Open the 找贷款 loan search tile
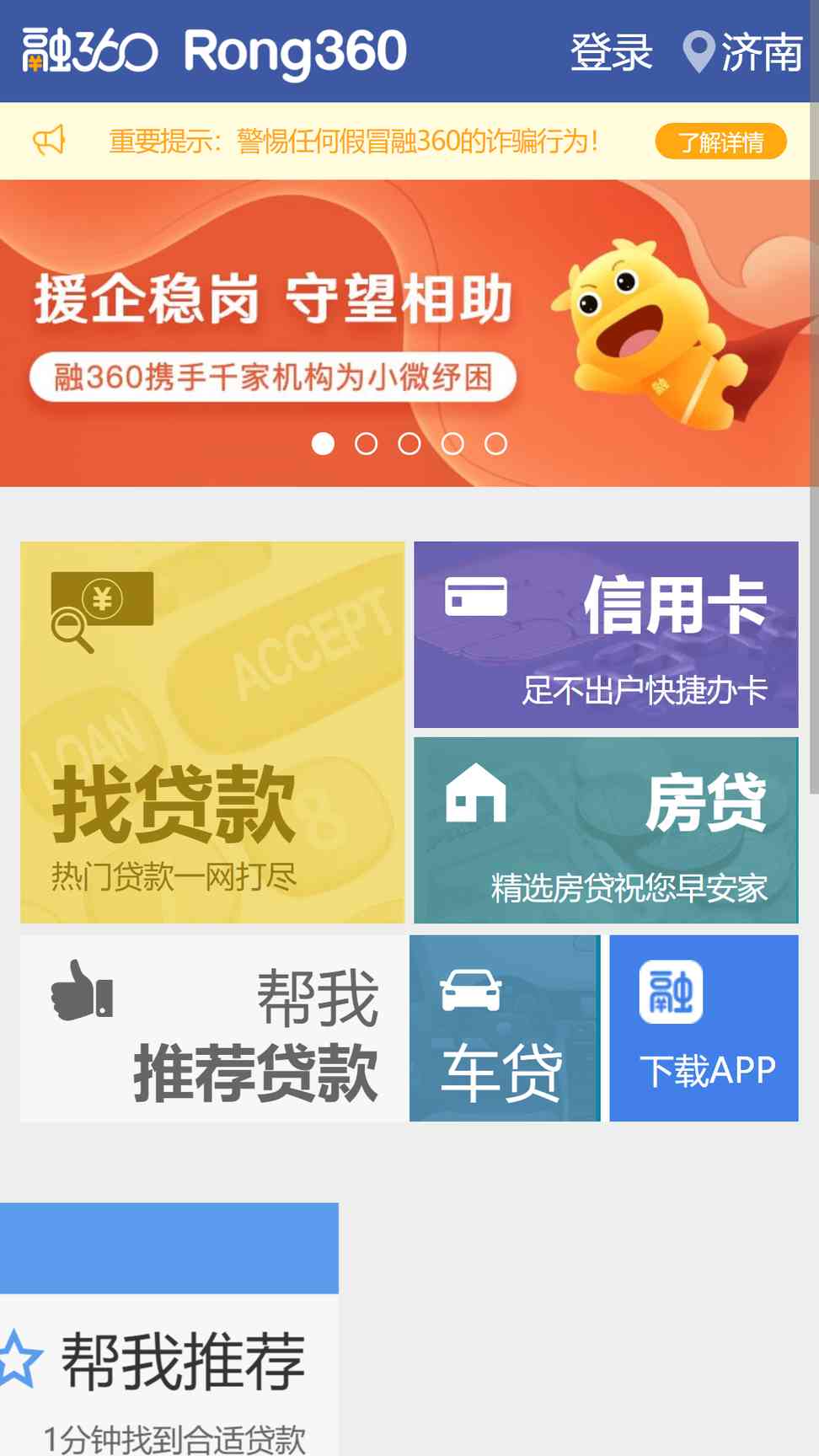 [212, 732]
